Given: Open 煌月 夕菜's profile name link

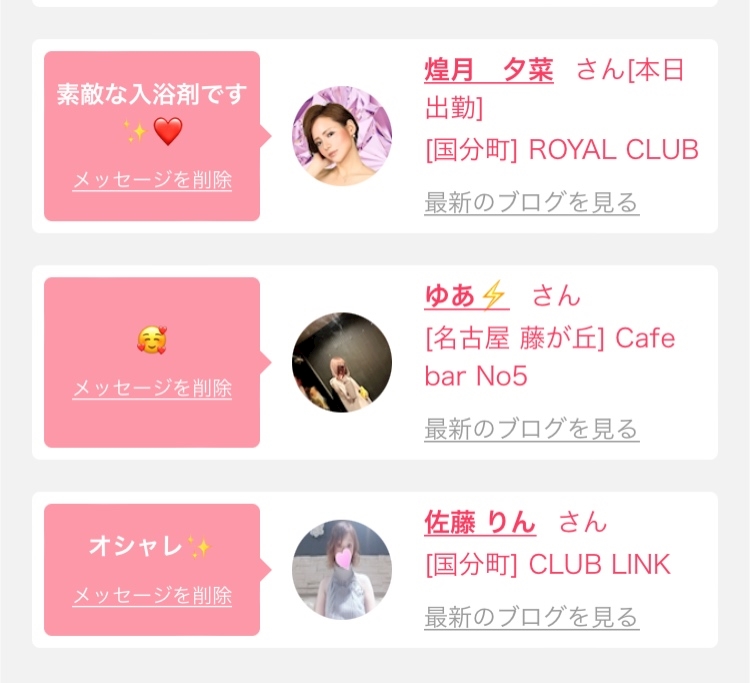Looking at the screenshot, I should click(x=488, y=71).
